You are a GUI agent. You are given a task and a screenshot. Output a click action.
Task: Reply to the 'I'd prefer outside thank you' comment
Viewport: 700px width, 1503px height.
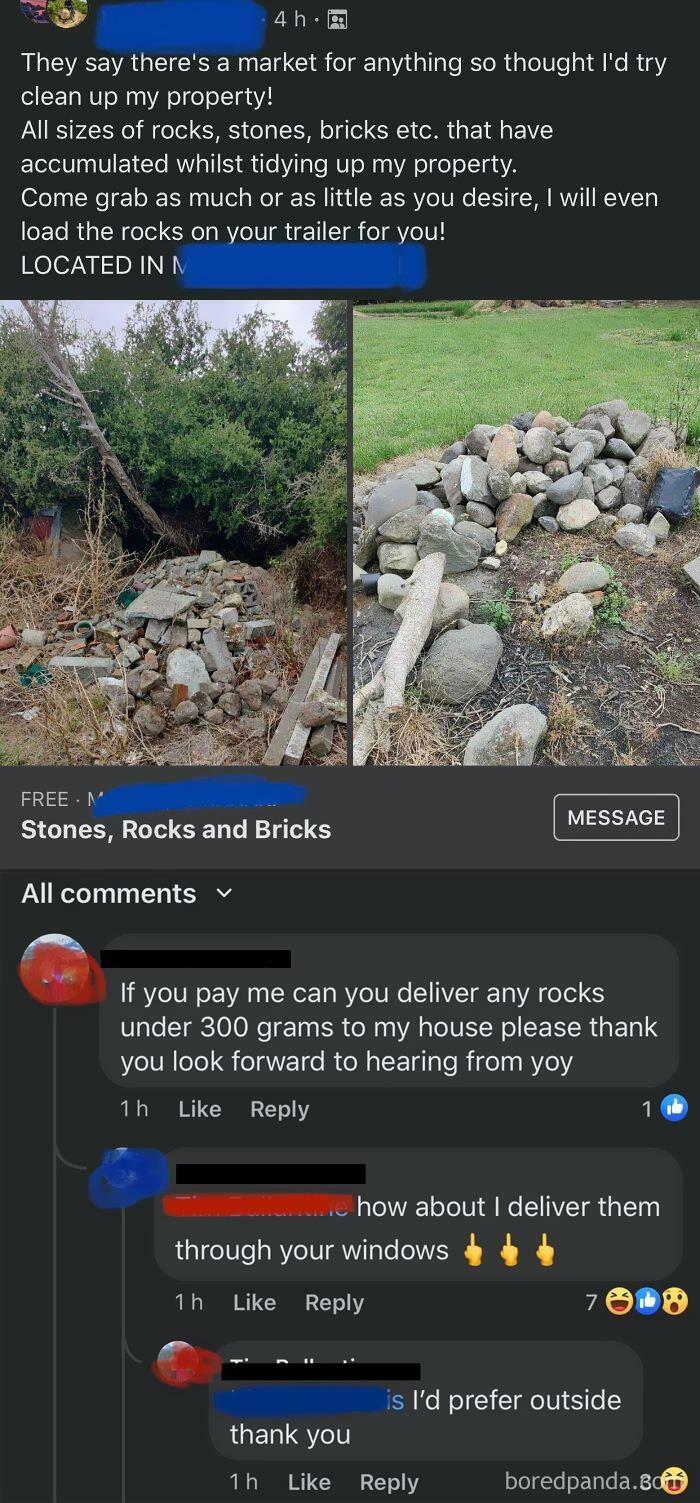coord(389,1482)
